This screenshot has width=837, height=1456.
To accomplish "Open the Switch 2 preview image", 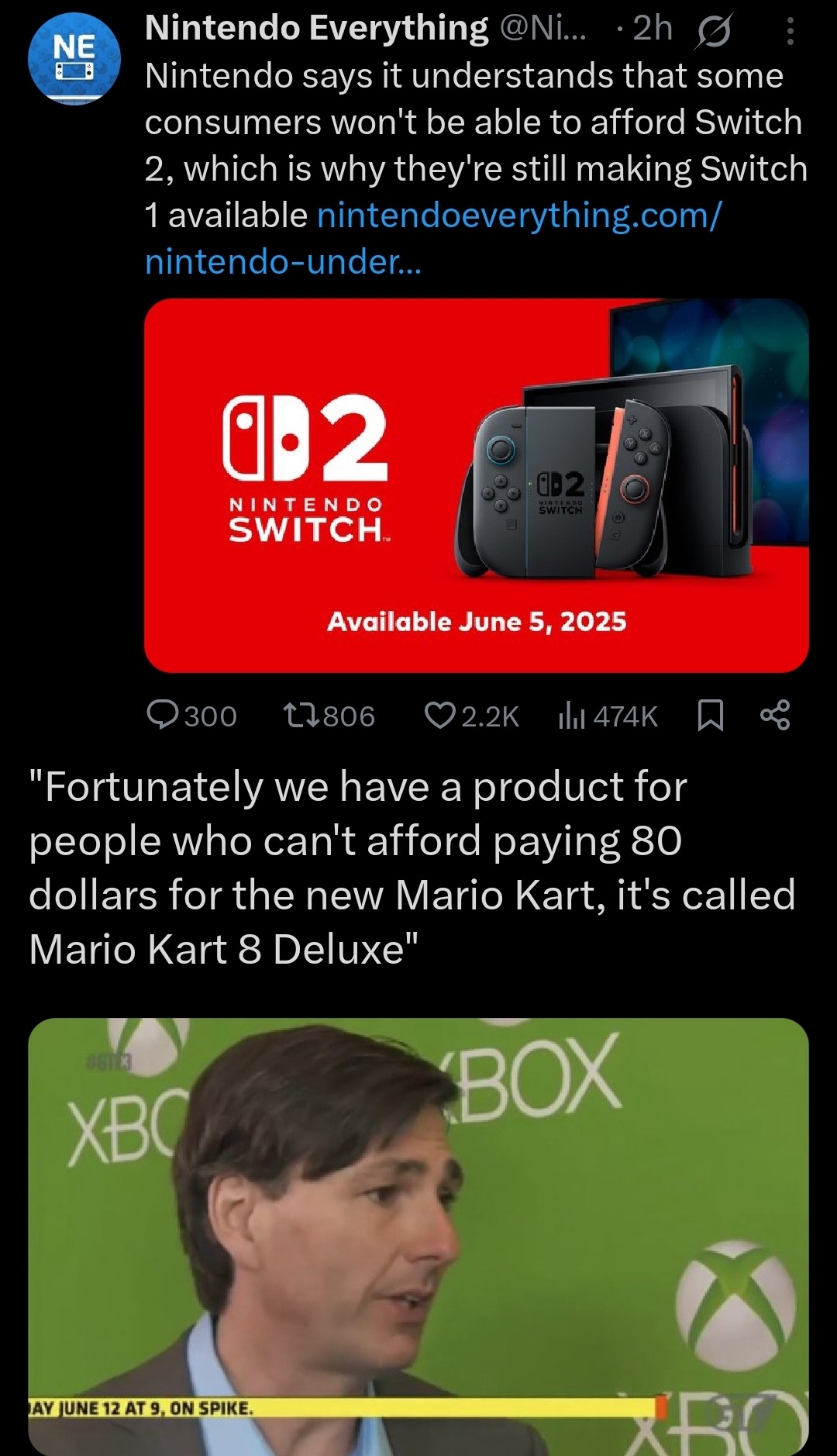I will click(x=476, y=485).
